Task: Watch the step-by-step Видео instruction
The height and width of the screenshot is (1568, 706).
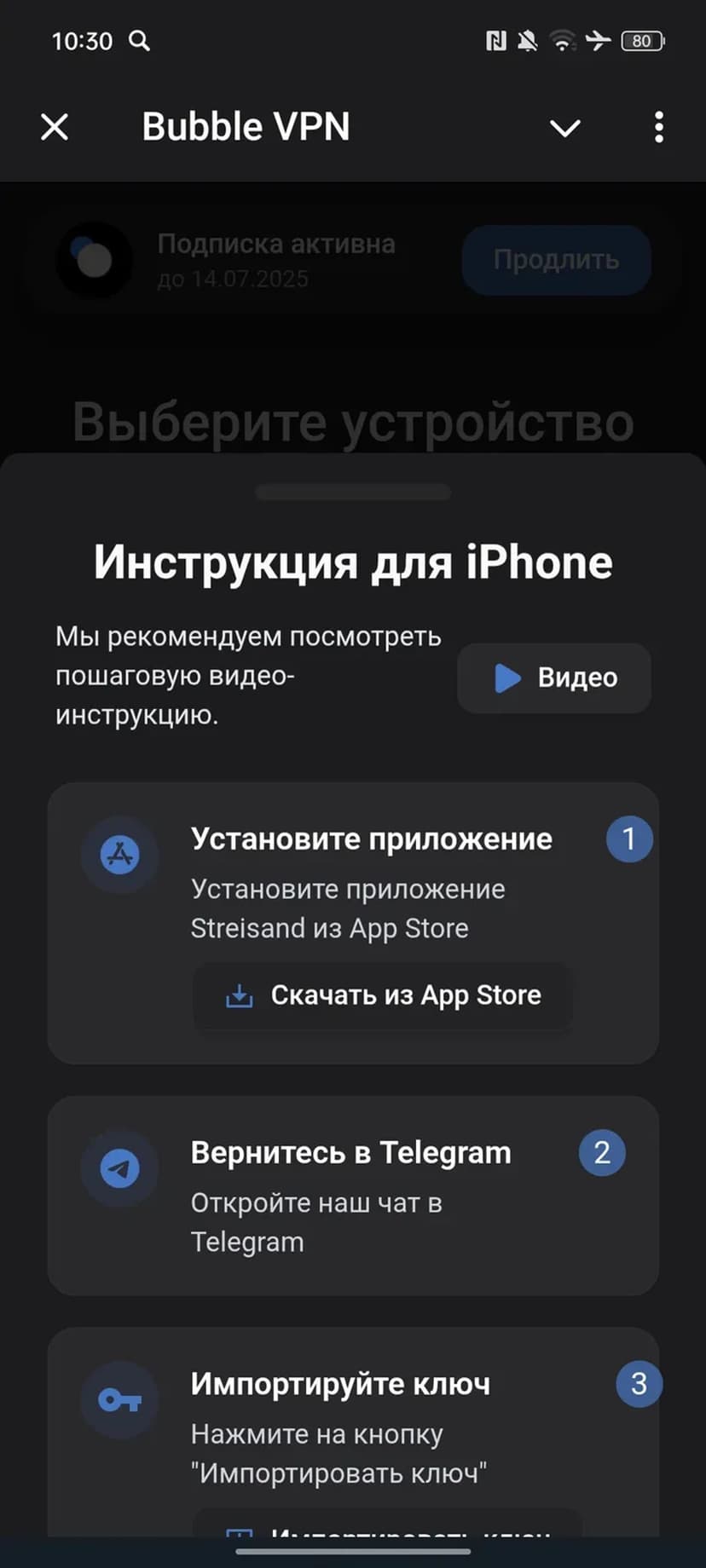Action: pyautogui.click(x=554, y=678)
